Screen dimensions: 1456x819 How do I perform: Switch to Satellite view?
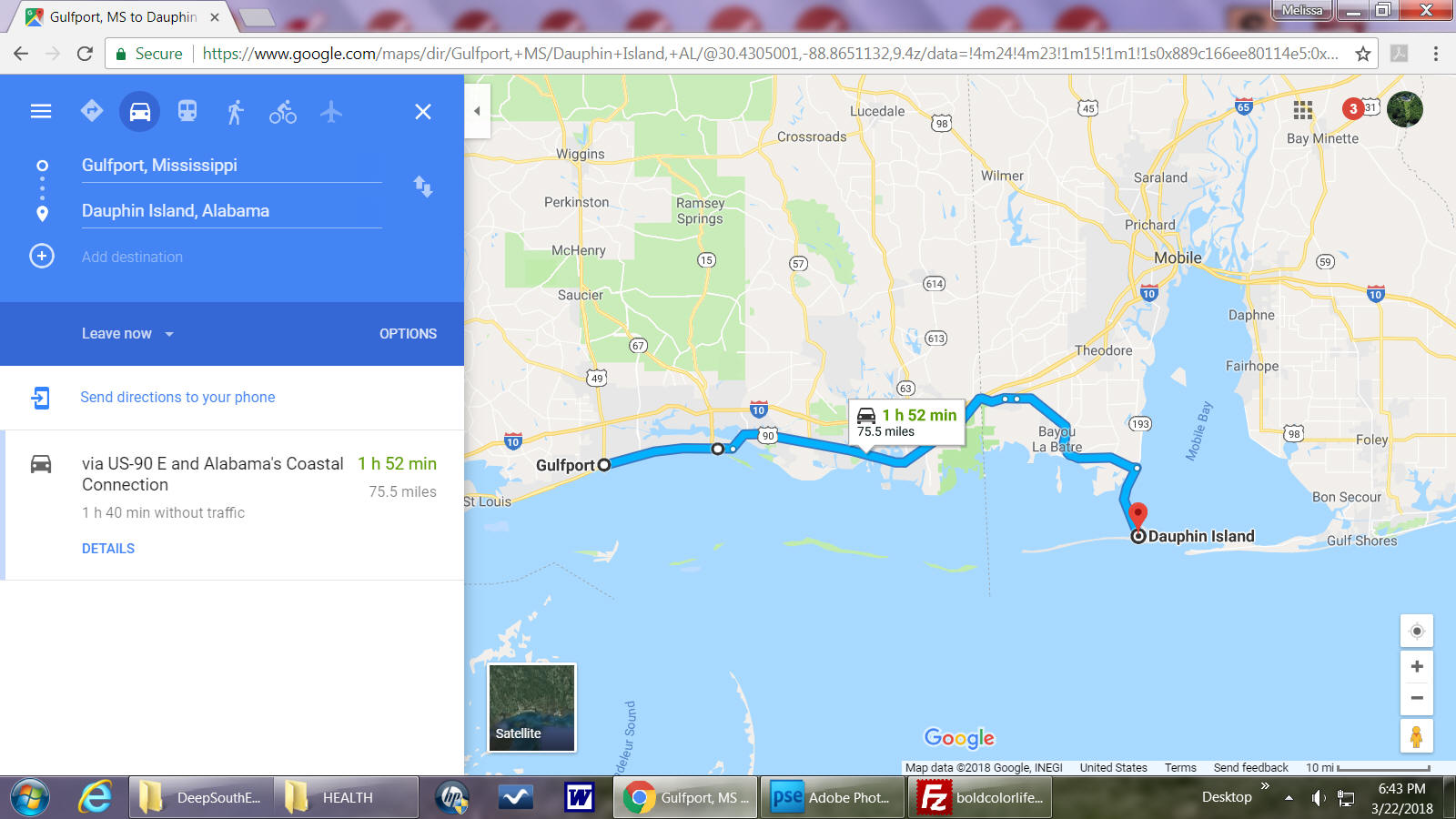[531, 708]
